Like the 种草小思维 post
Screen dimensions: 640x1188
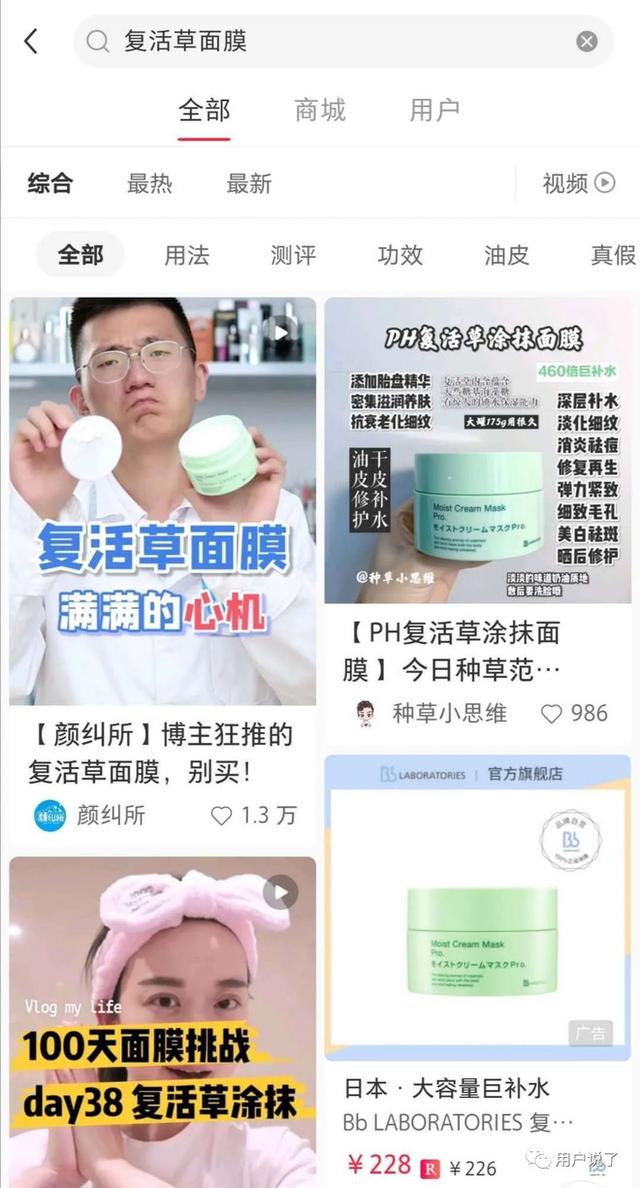pos(552,713)
